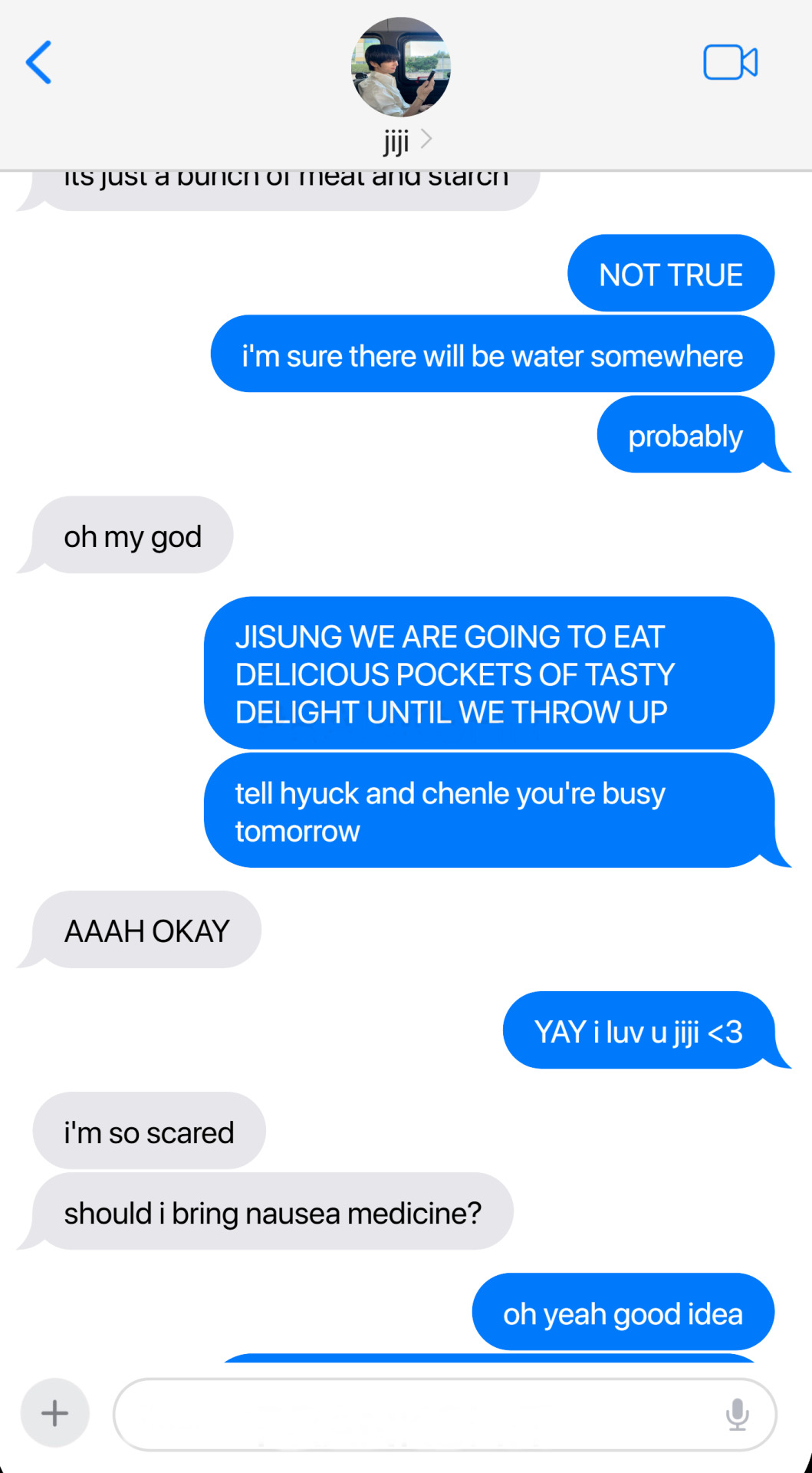
Task: Open jiji's contact details
Action: point(401,86)
